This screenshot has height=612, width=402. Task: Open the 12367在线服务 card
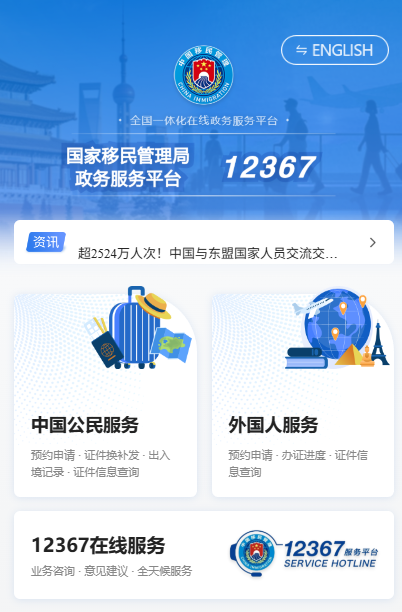coord(204,555)
